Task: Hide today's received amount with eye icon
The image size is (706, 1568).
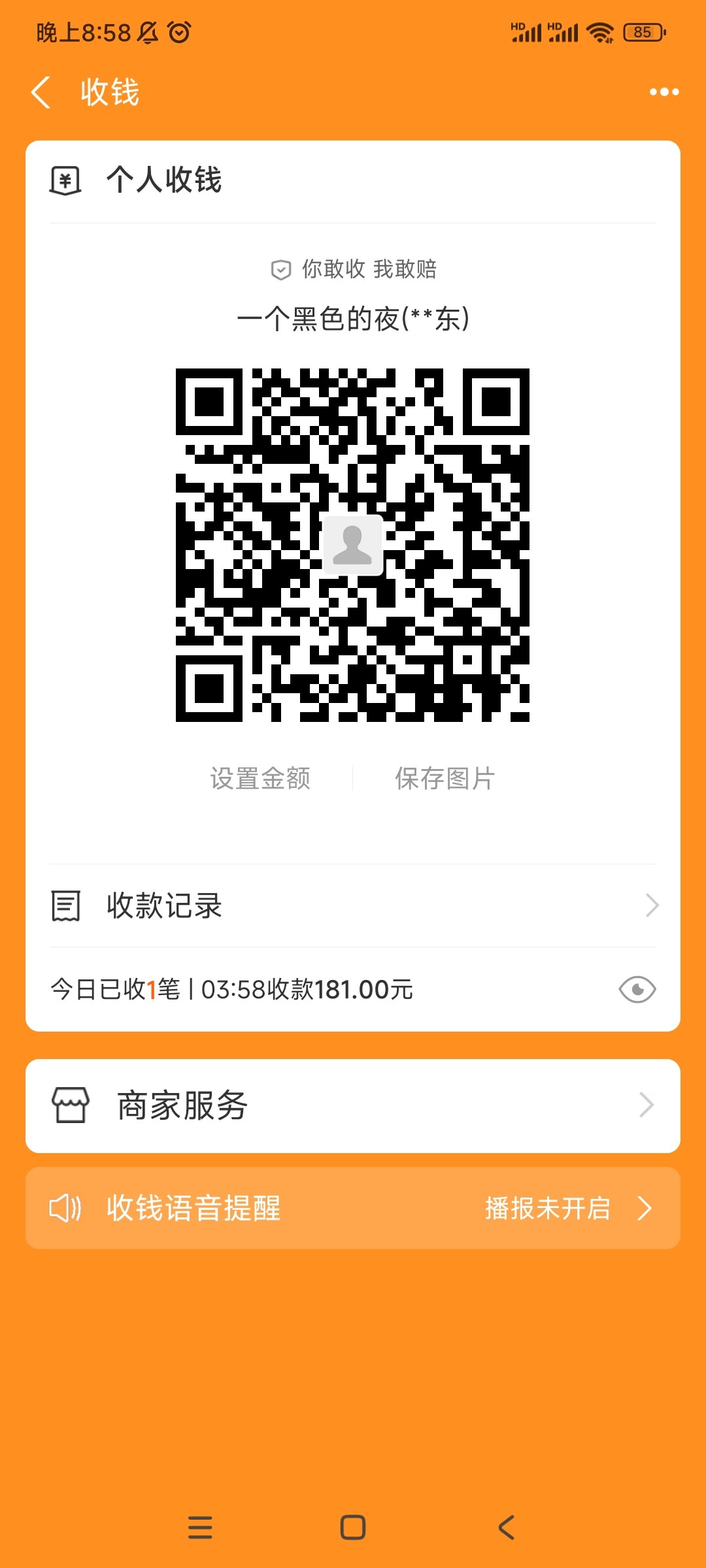Action: tap(637, 989)
